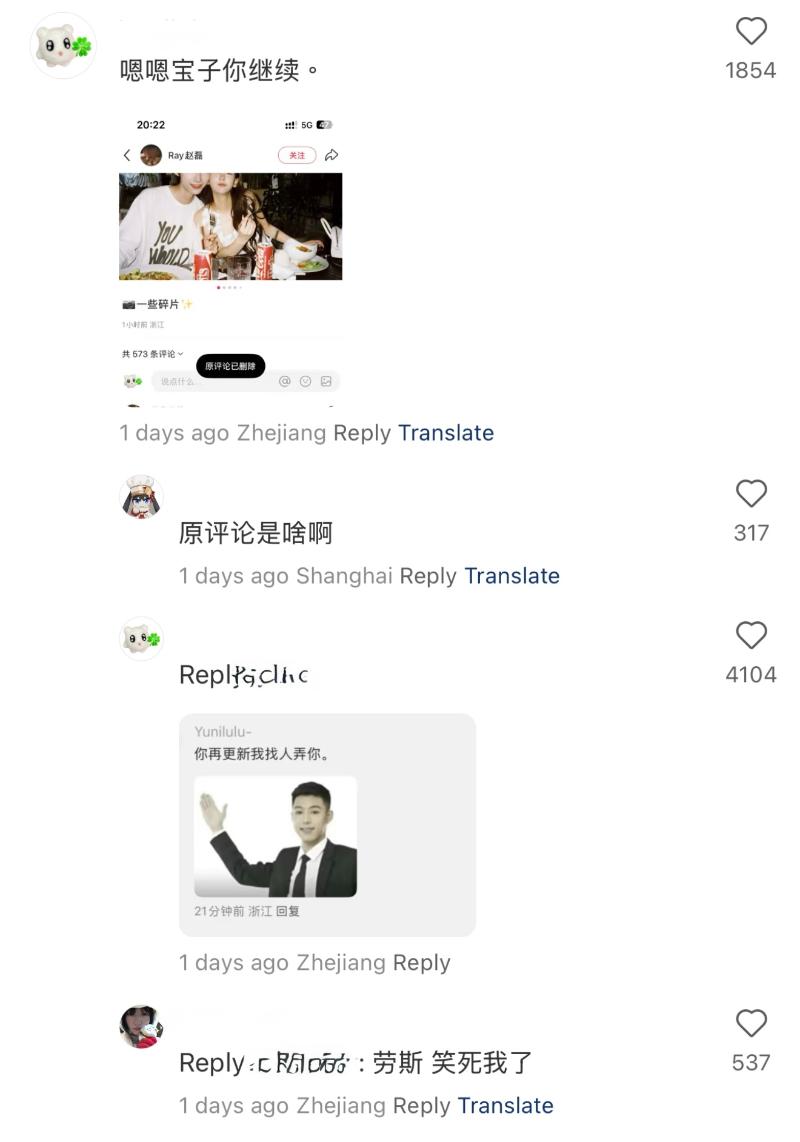Translate the comment 嗯嗯宝子你继续
The width and height of the screenshot is (800, 1142).
click(x=446, y=433)
